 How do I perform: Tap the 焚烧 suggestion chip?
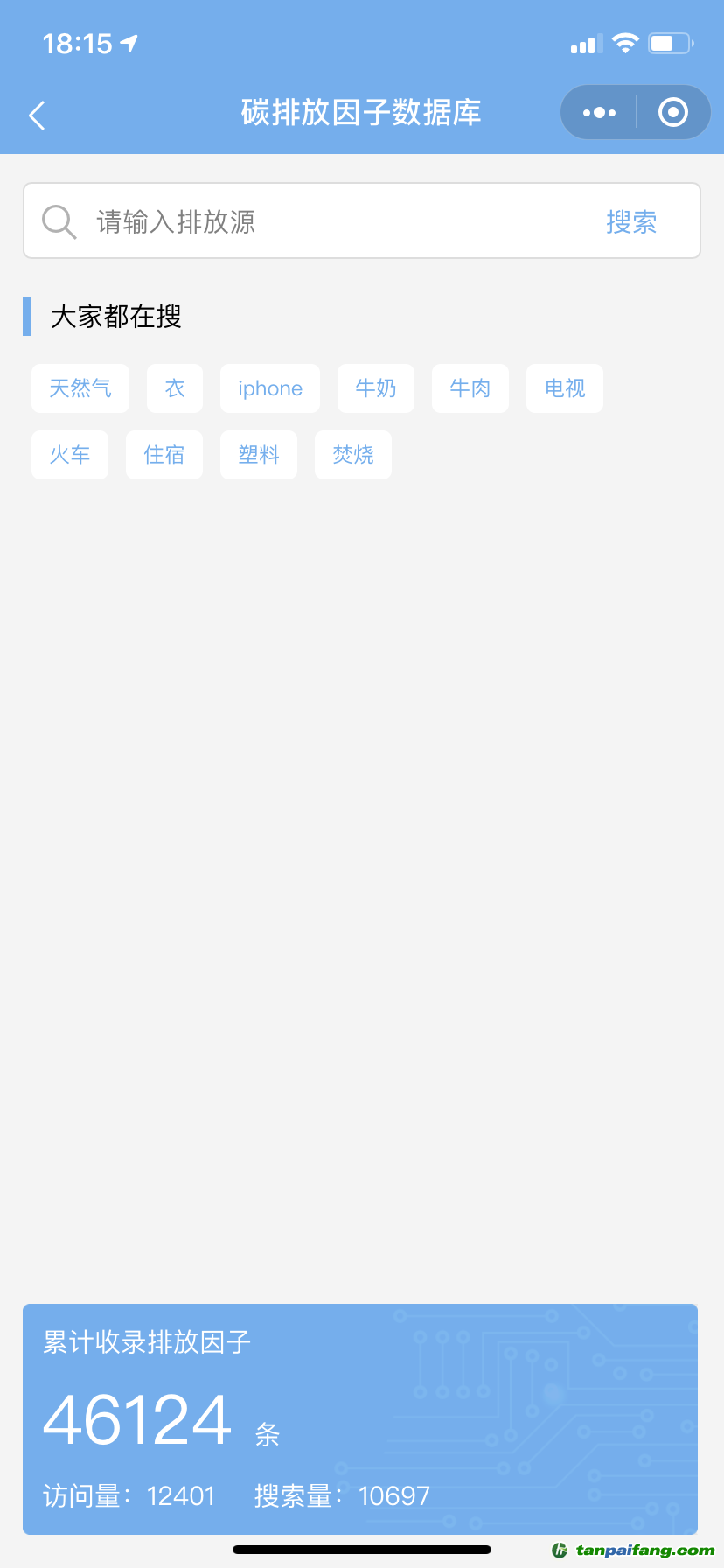pyautogui.click(x=353, y=455)
